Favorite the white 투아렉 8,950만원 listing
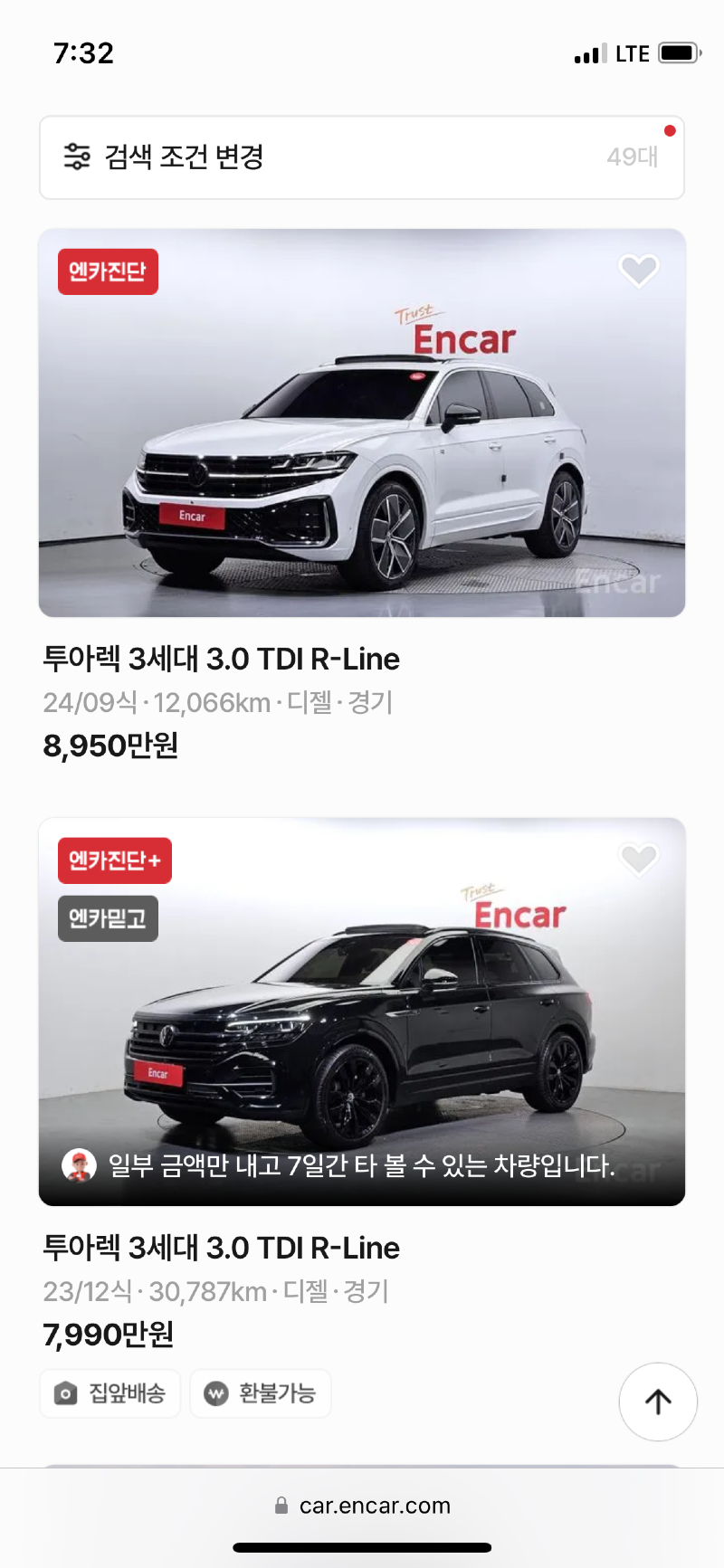The width and height of the screenshot is (724, 1568). (638, 270)
